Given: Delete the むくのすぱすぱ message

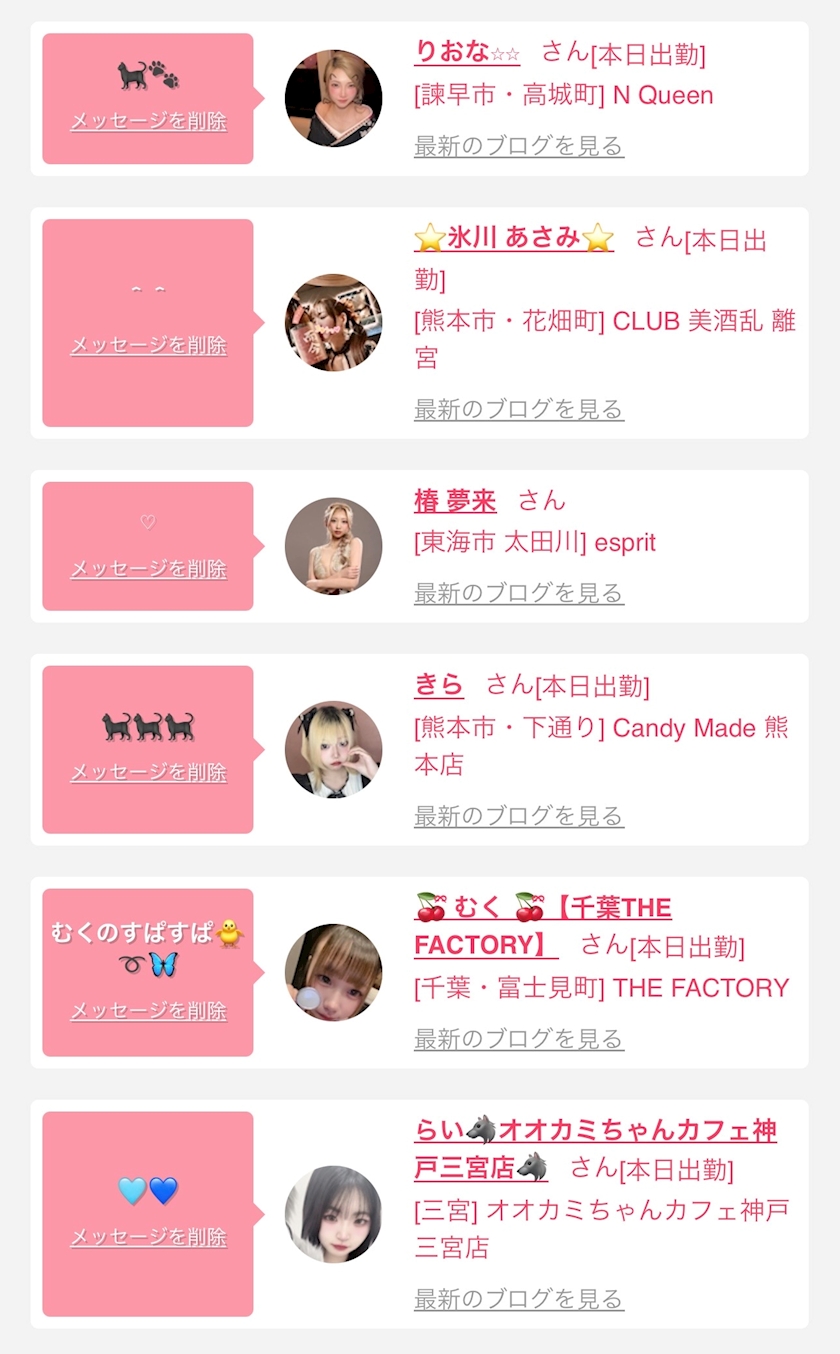Looking at the screenshot, I should [148, 1011].
